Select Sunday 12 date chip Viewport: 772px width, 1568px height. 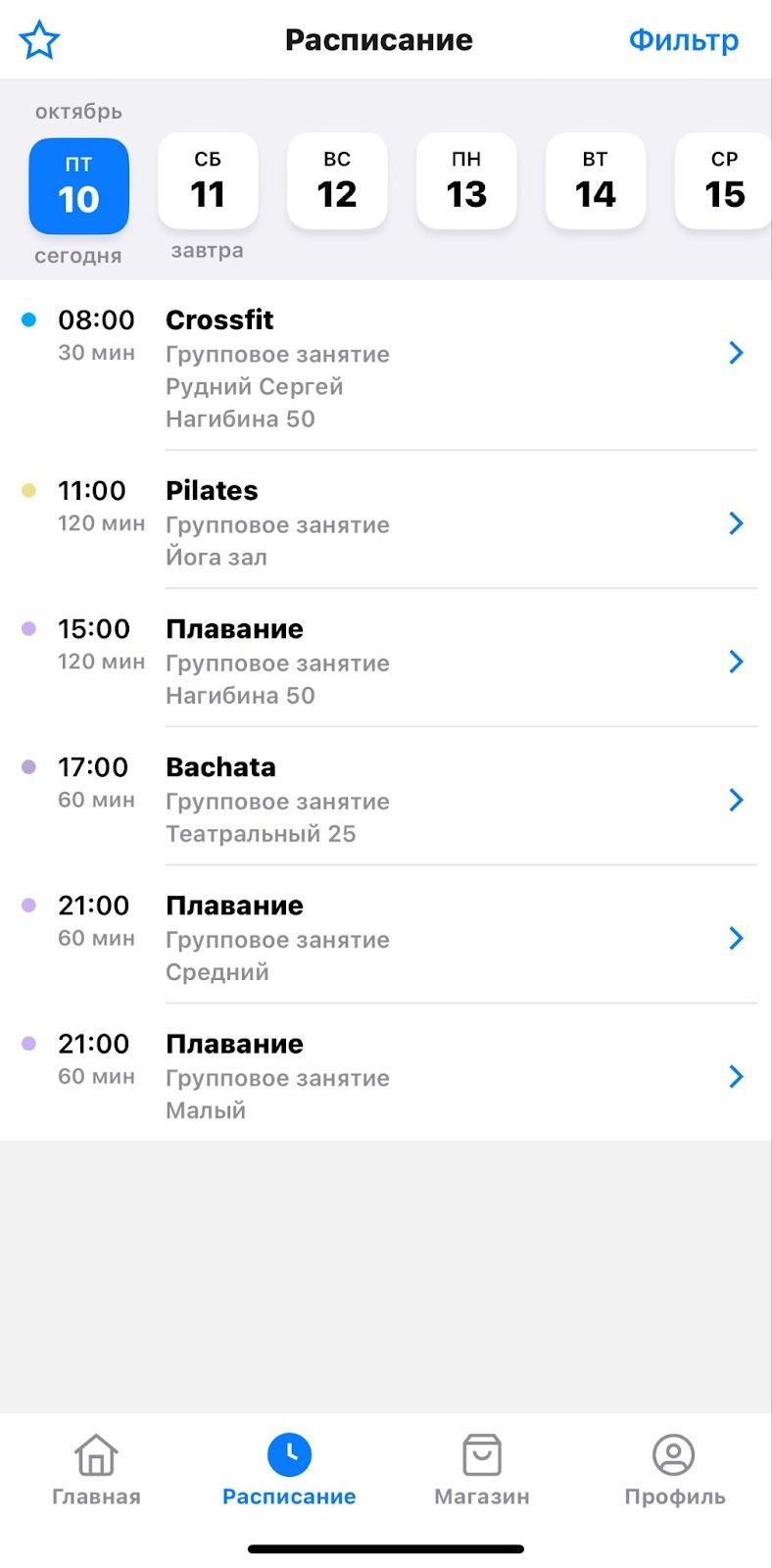[337, 181]
